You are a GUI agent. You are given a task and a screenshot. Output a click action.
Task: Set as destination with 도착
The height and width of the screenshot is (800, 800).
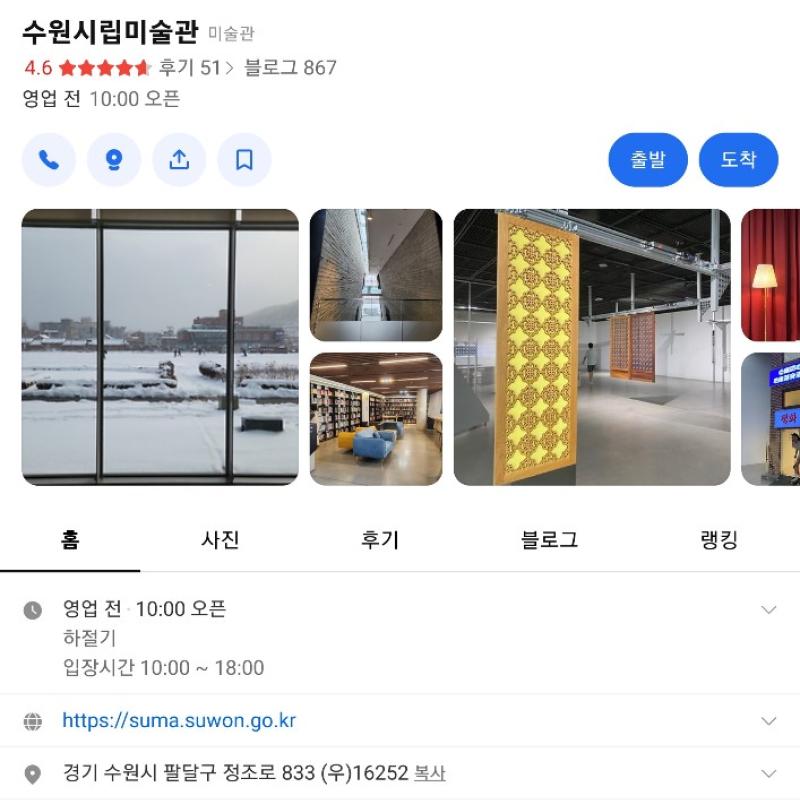point(738,160)
